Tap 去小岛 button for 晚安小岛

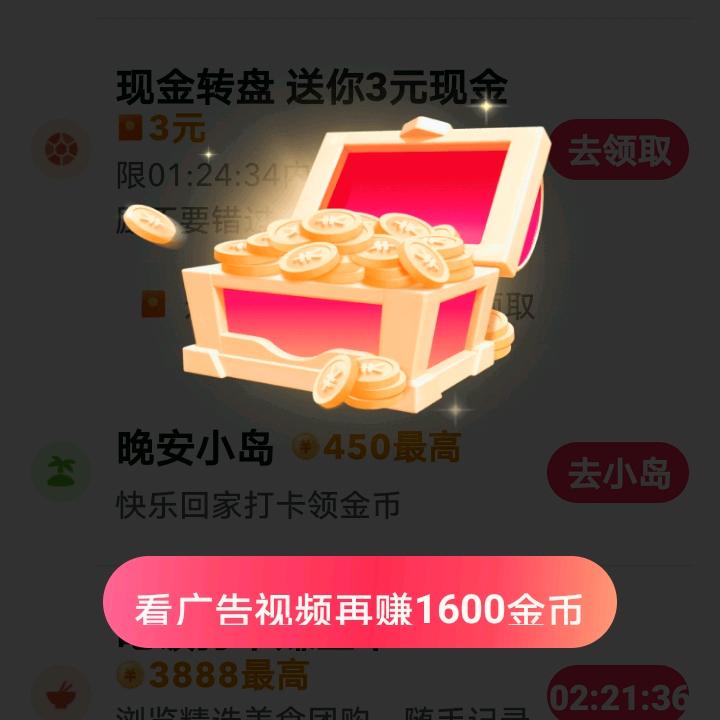[618, 472]
